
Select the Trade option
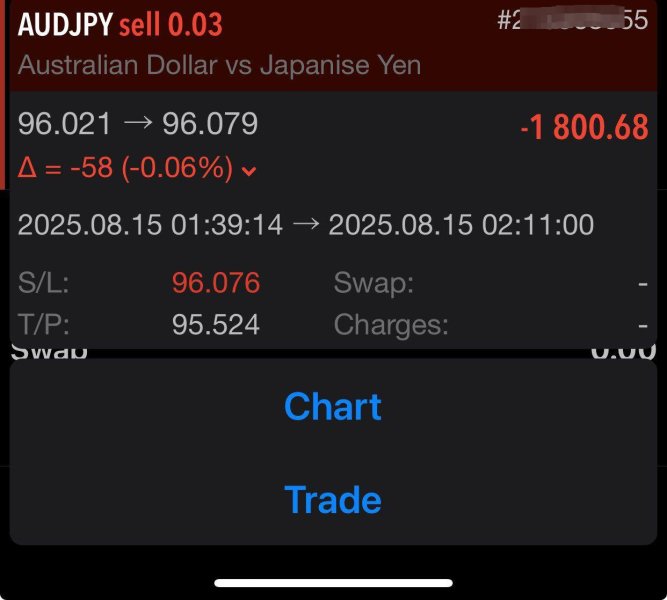tap(333, 500)
